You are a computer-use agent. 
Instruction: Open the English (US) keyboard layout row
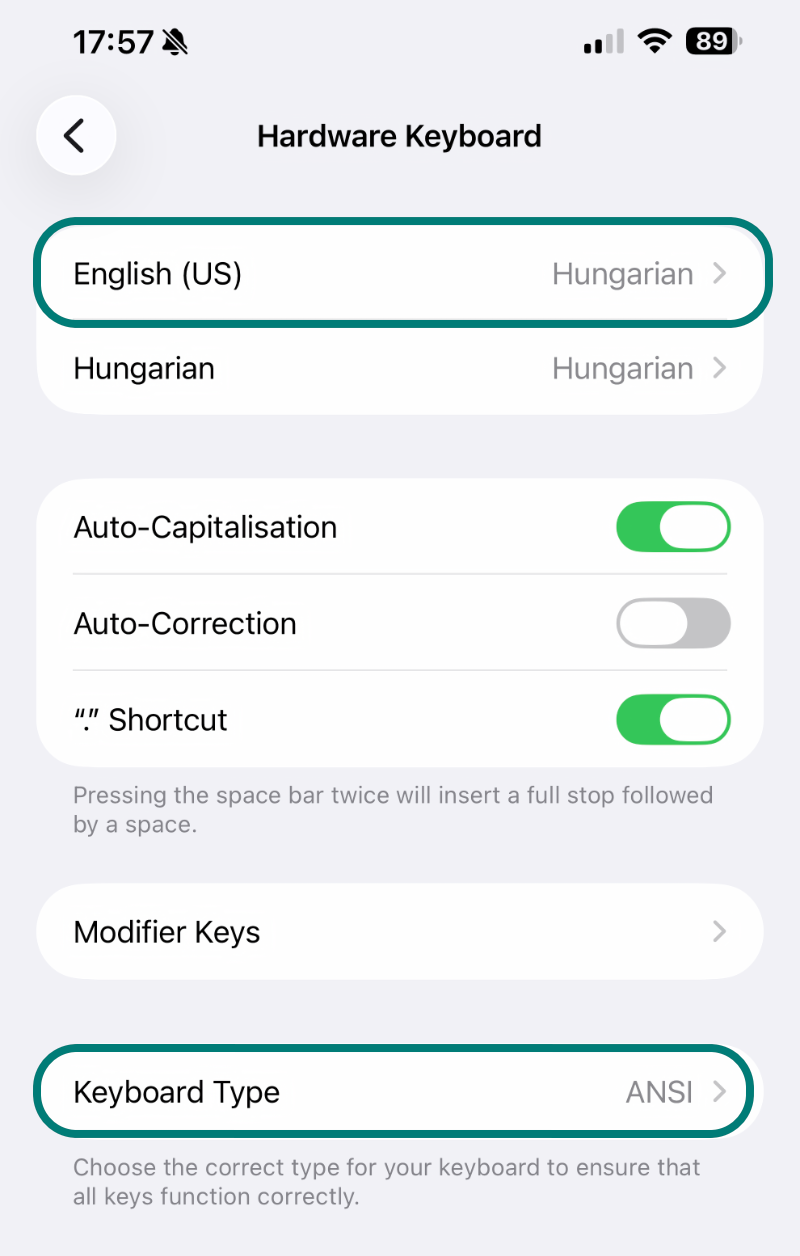[400, 273]
